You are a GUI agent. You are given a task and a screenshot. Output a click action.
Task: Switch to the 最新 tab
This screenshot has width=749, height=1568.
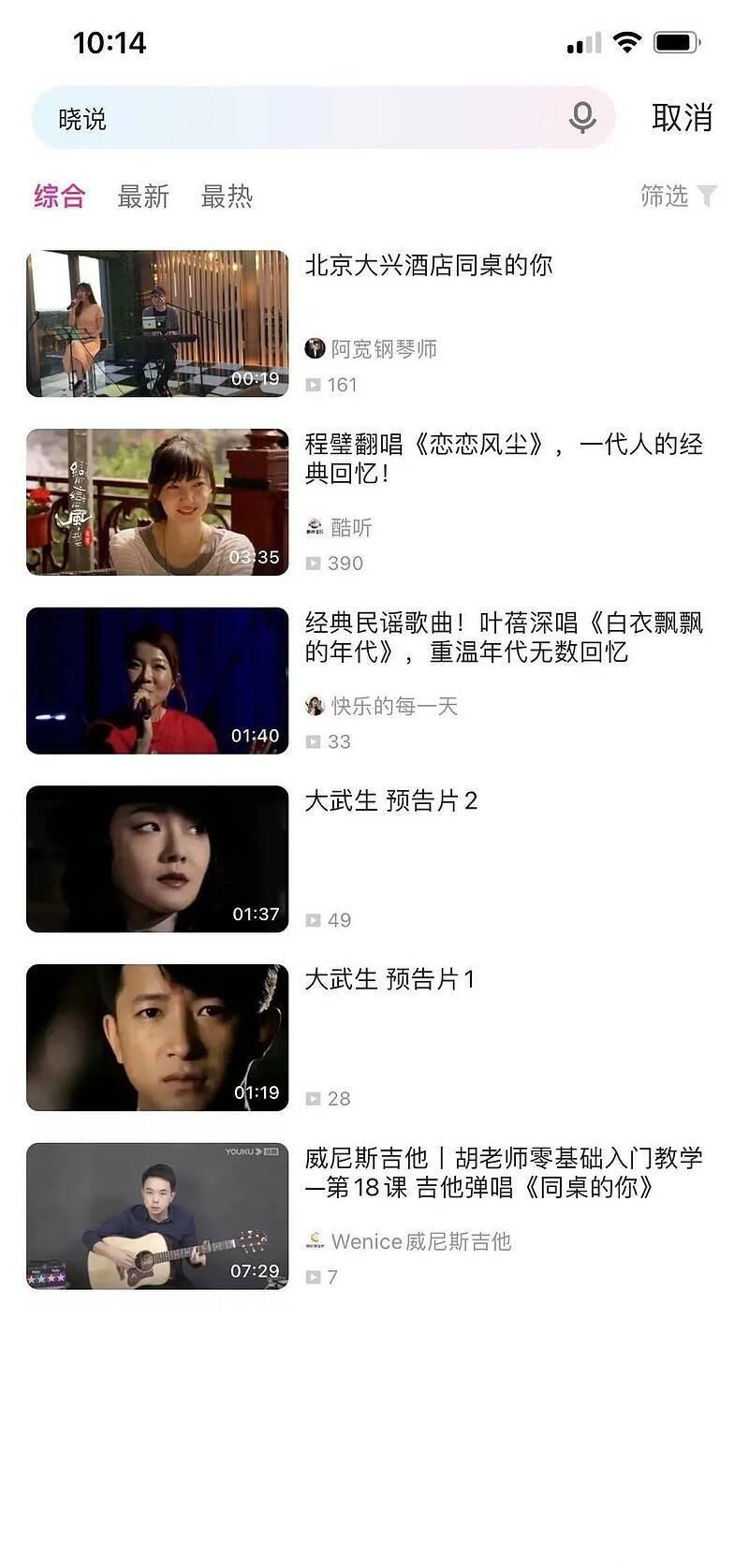click(143, 197)
